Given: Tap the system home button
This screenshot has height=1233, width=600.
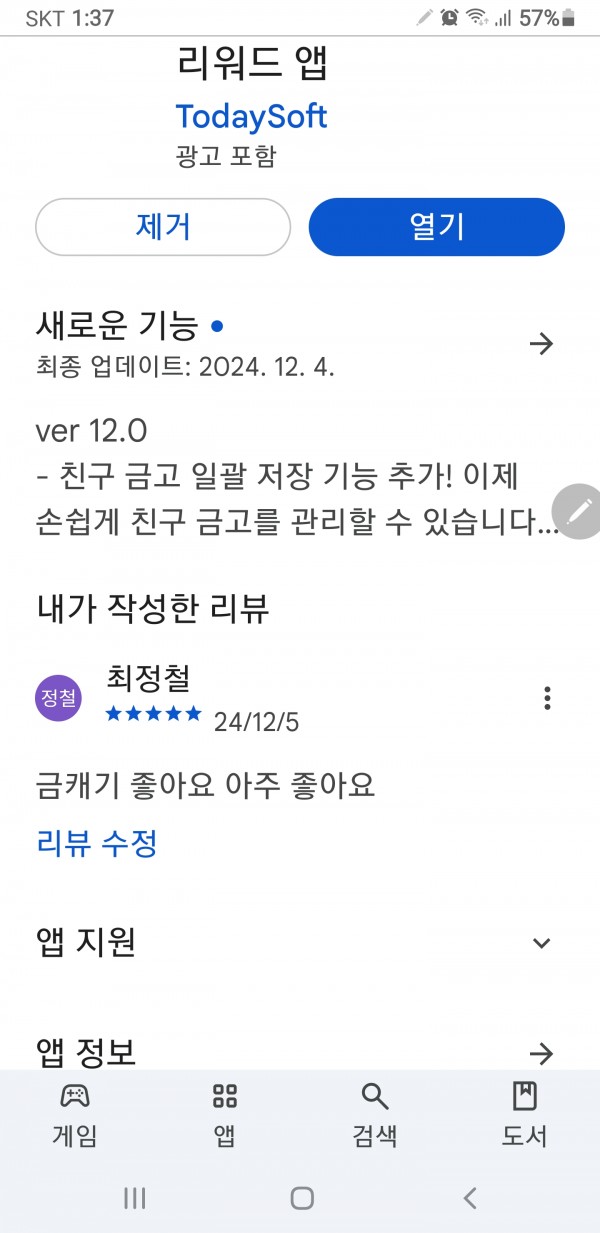Looking at the screenshot, I should coord(302,1198).
